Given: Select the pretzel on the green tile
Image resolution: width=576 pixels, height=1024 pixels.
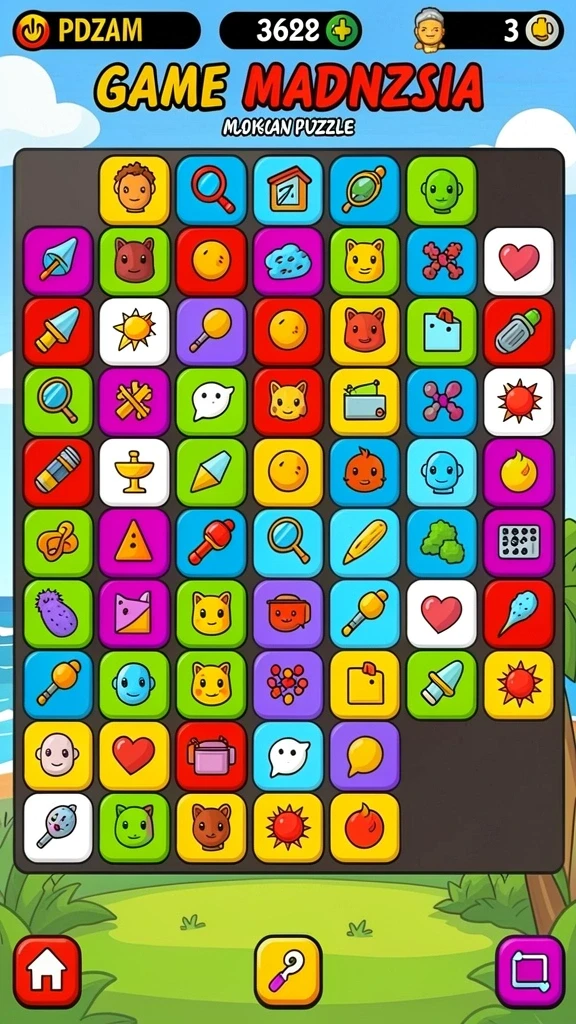Looking at the screenshot, I should coord(58,543).
